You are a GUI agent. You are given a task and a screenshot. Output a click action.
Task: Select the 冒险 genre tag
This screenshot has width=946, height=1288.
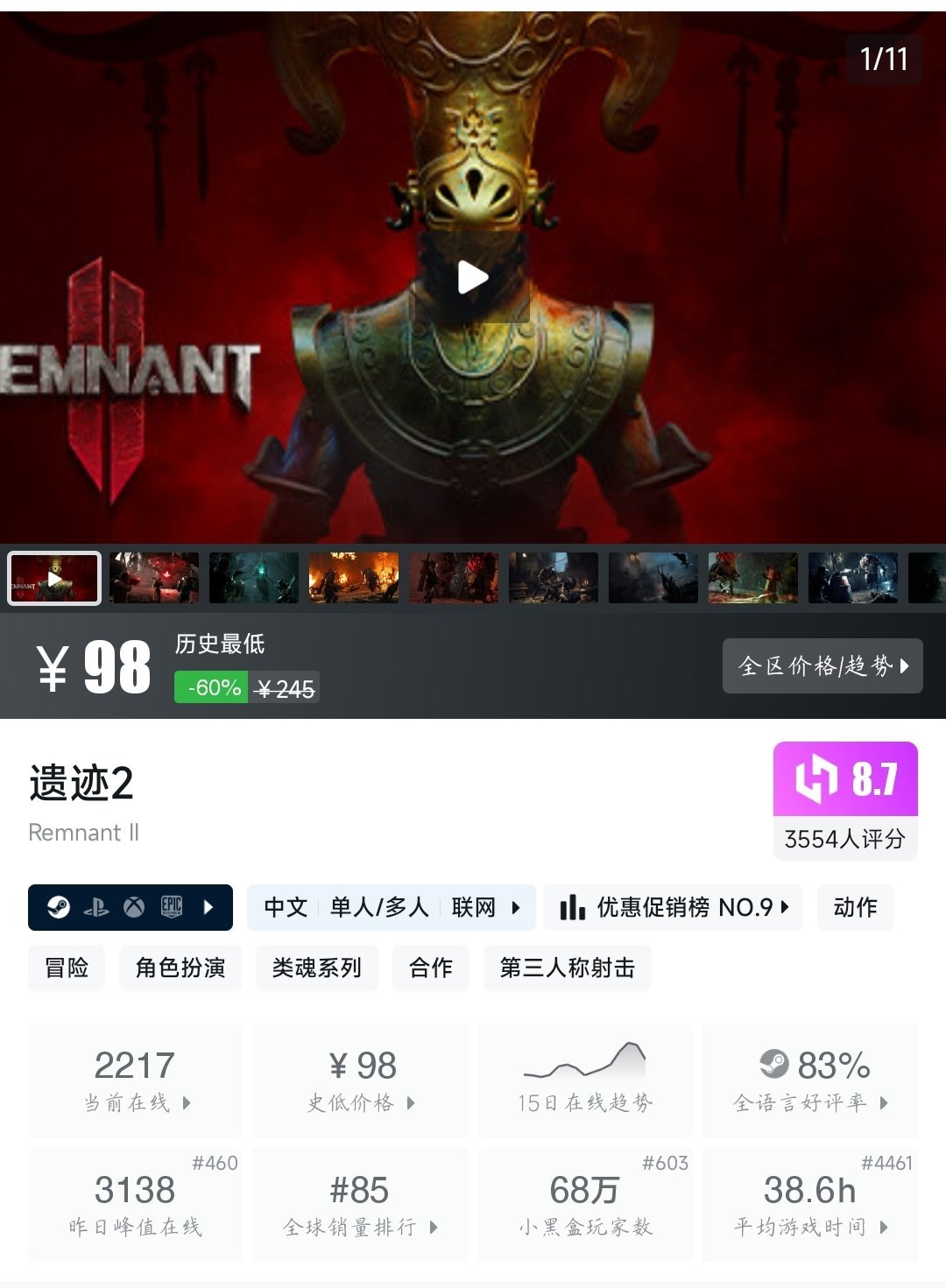(x=67, y=968)
